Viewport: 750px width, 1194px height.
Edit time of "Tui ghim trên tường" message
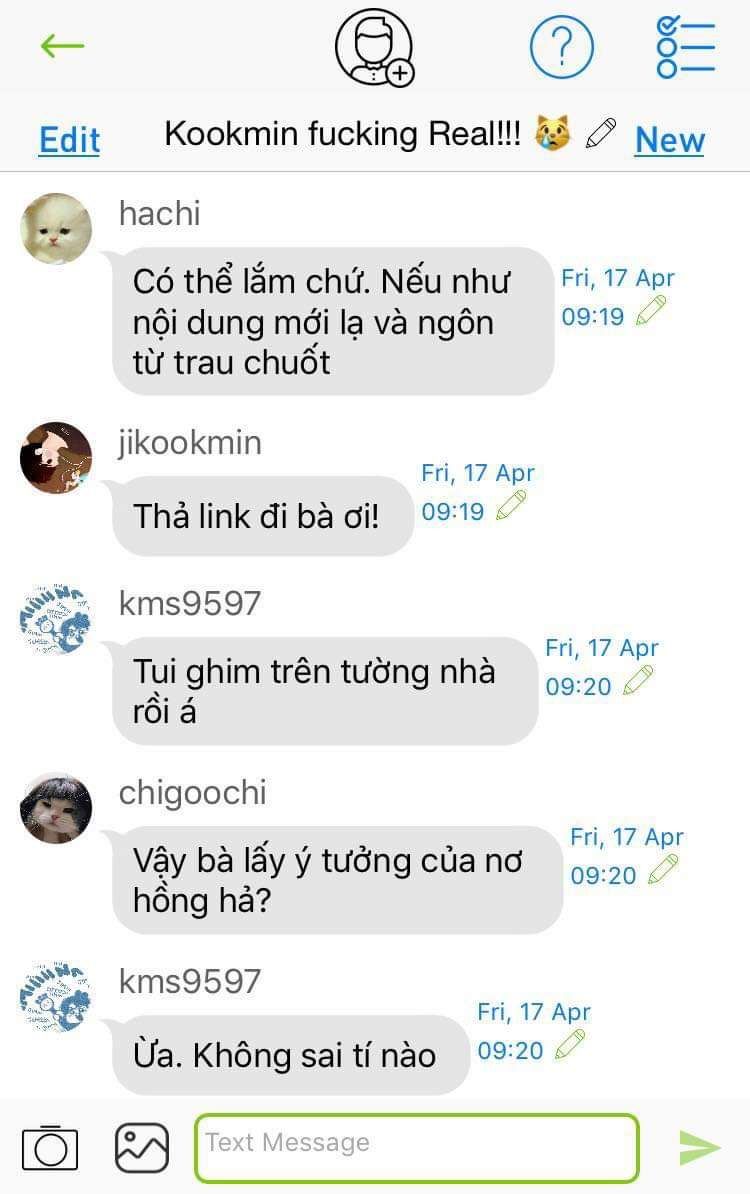(x=637, y=681)
